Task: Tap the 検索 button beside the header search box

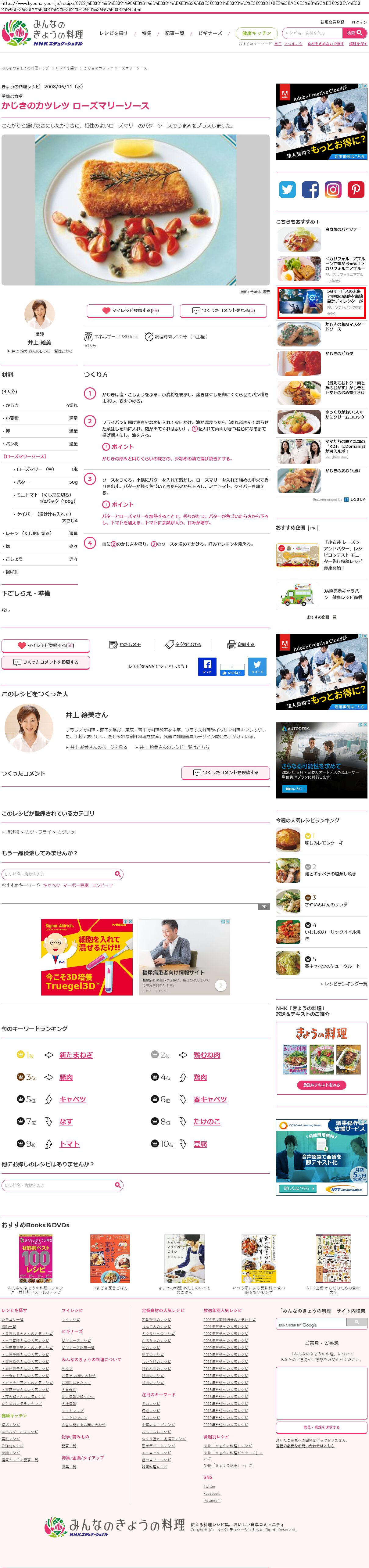Action: (355, 33)
